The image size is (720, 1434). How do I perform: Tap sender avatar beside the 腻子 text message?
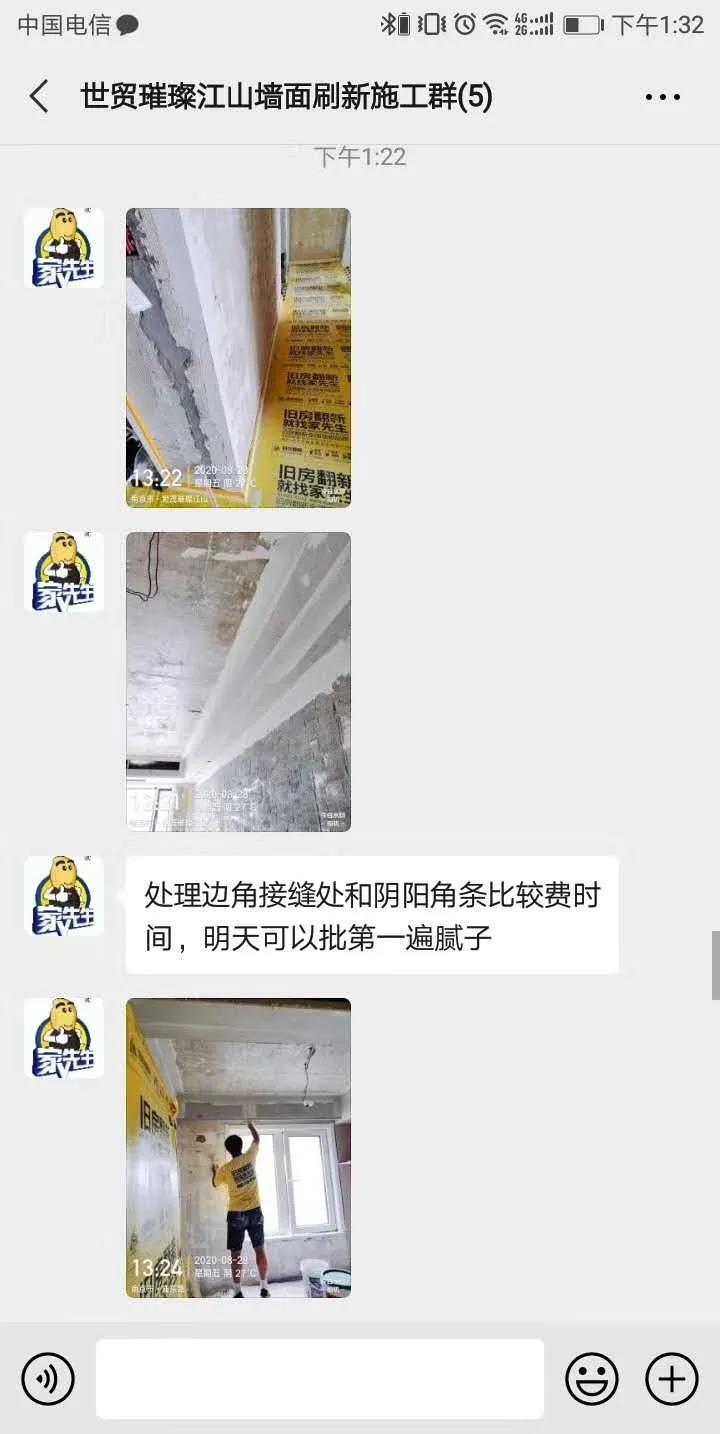(64, 896)
